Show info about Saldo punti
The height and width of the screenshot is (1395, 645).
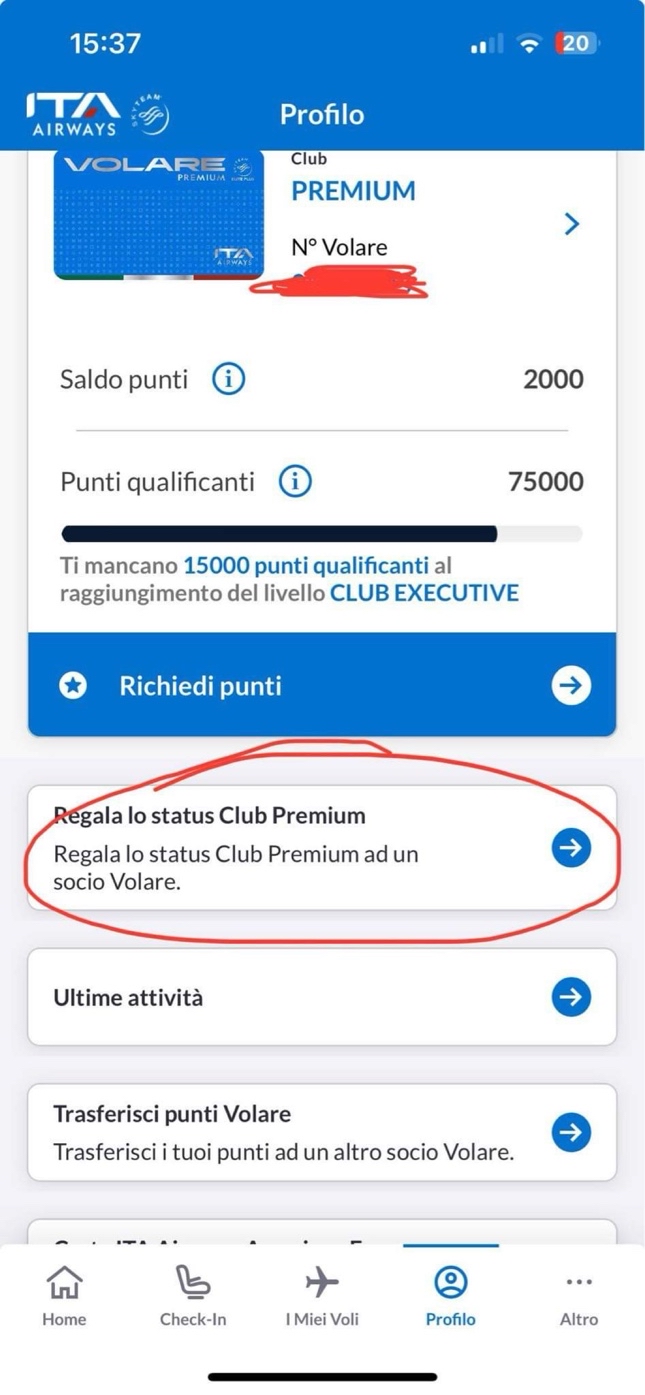[x=229, y=379]
